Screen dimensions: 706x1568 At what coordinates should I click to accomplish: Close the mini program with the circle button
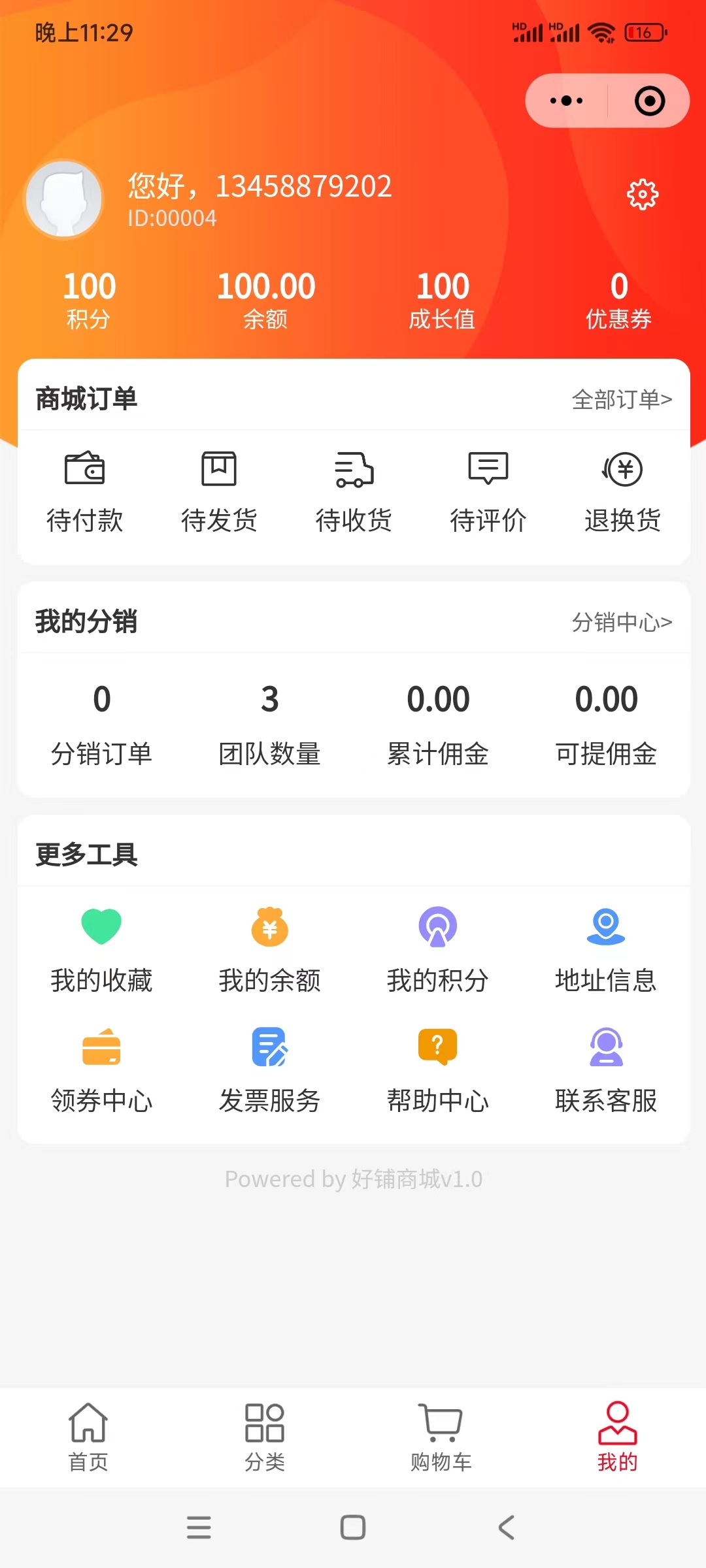(650, 101)
